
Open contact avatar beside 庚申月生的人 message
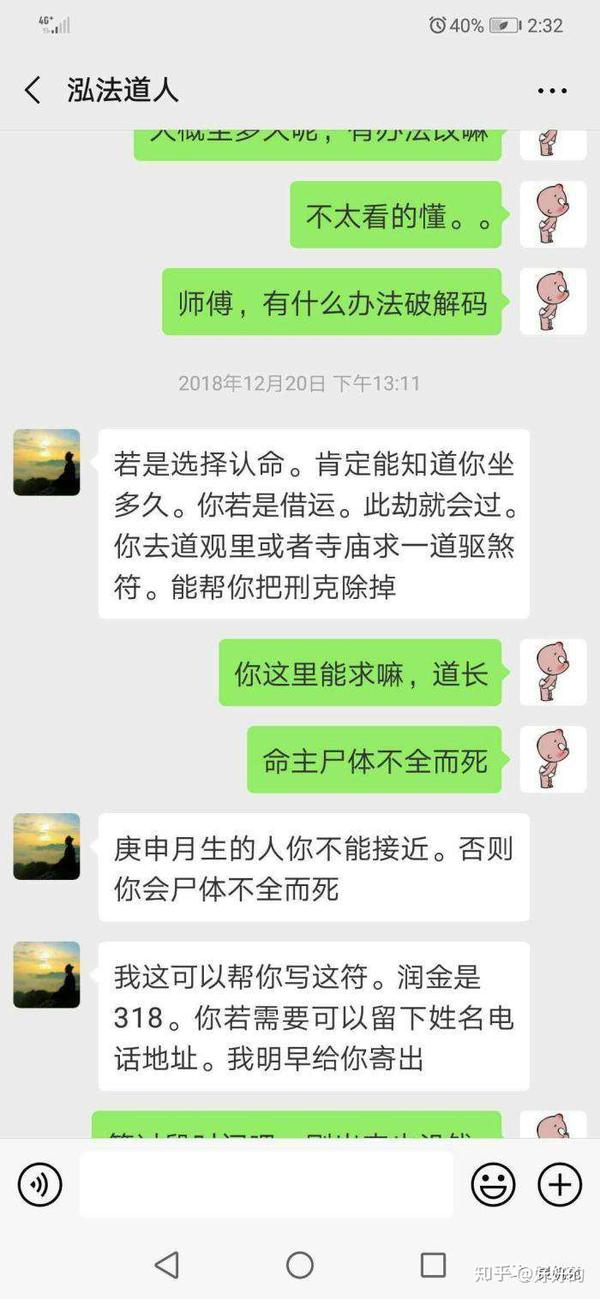click(46, 846)
